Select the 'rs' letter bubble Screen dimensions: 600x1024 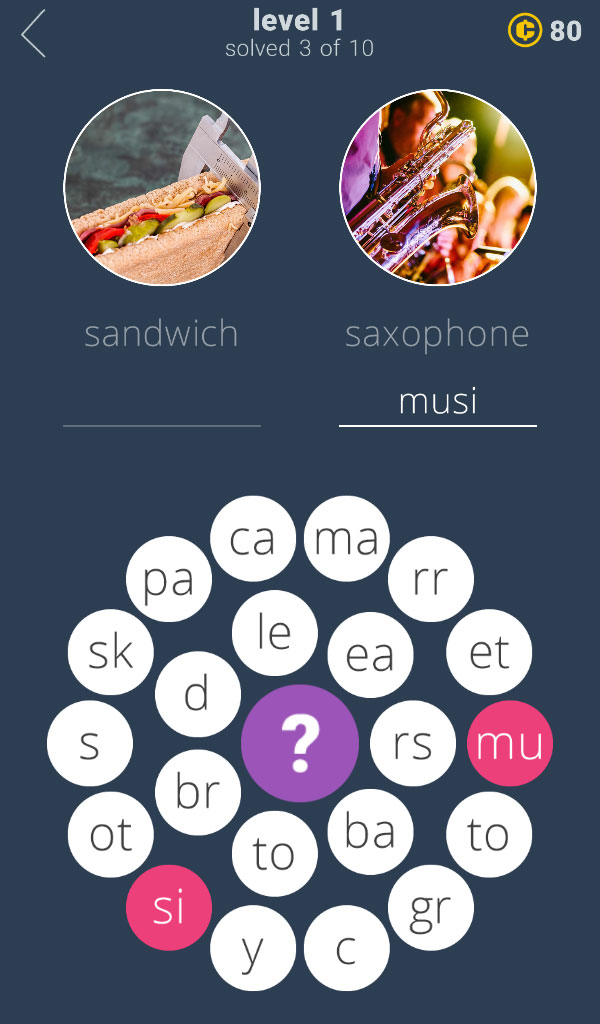[x=413, y=743]
